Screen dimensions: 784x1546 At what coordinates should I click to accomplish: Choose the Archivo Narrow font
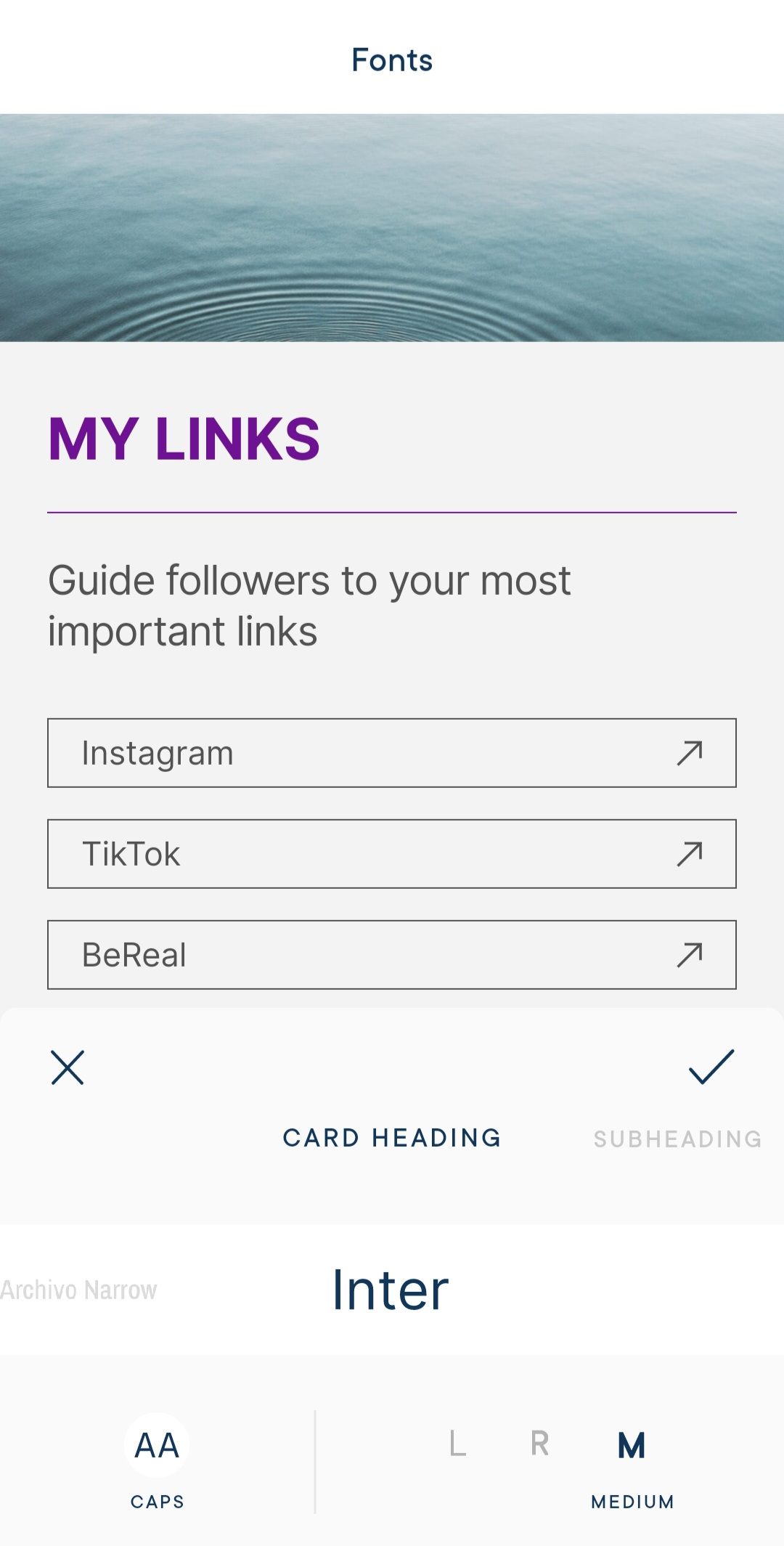pos(78,1290)
